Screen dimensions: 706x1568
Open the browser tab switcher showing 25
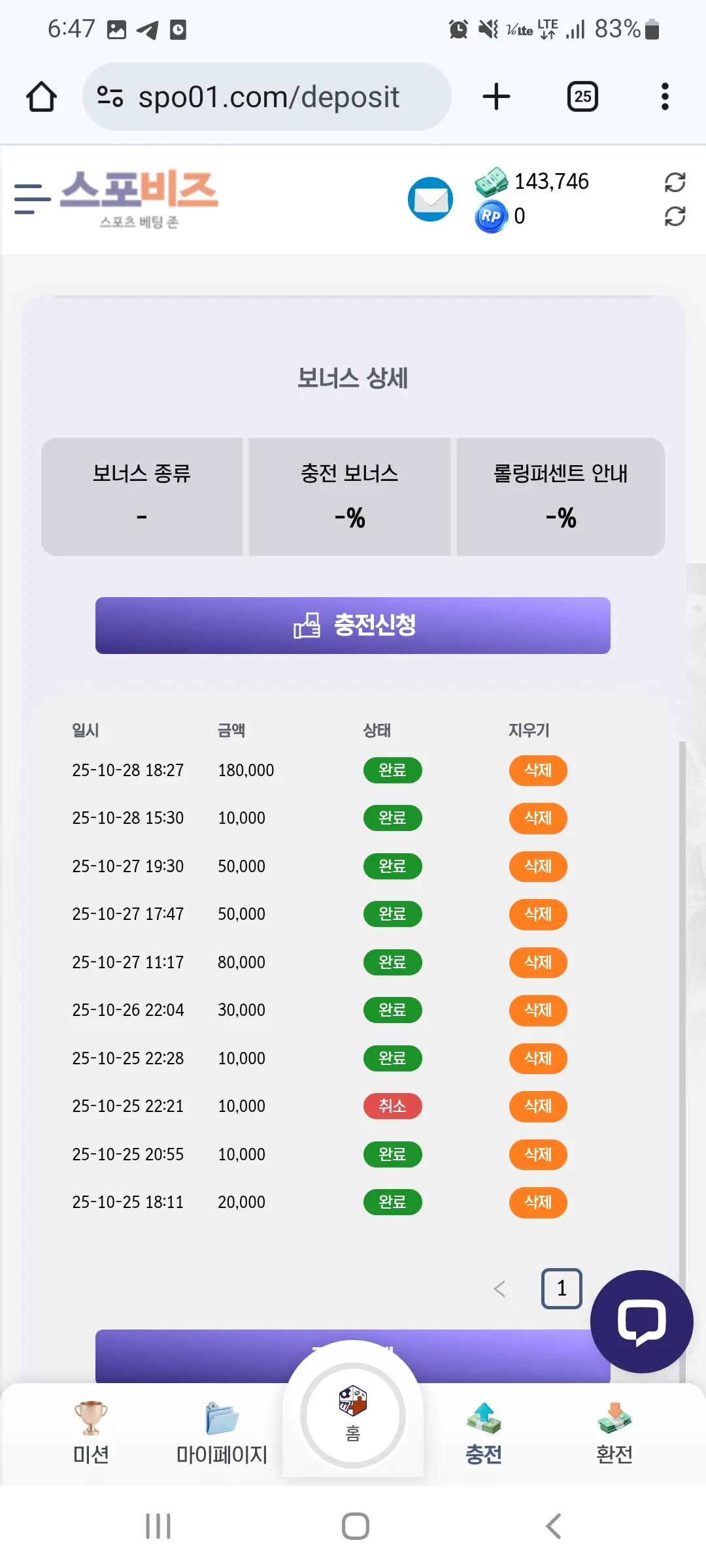point(582,97)
